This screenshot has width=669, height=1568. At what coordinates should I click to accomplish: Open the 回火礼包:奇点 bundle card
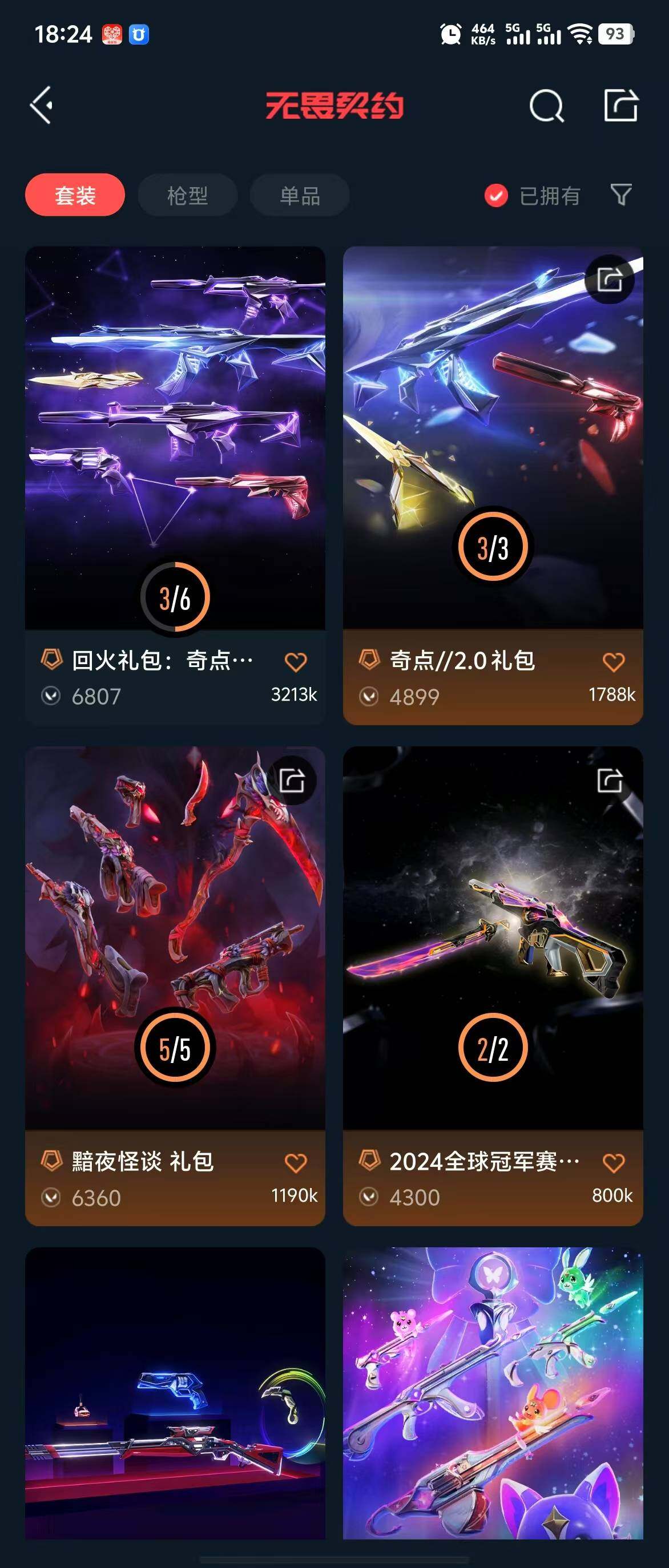(175, 438)
